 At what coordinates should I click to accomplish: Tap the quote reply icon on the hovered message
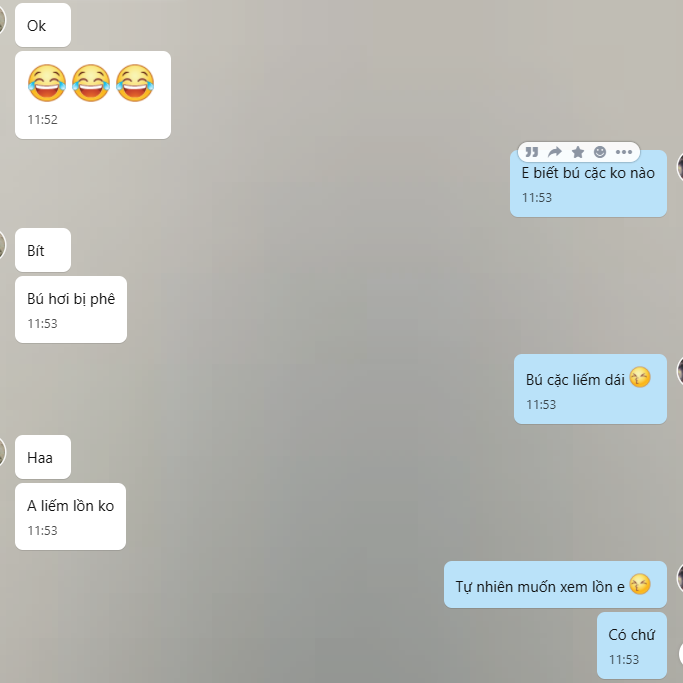[x=532, y=152]
